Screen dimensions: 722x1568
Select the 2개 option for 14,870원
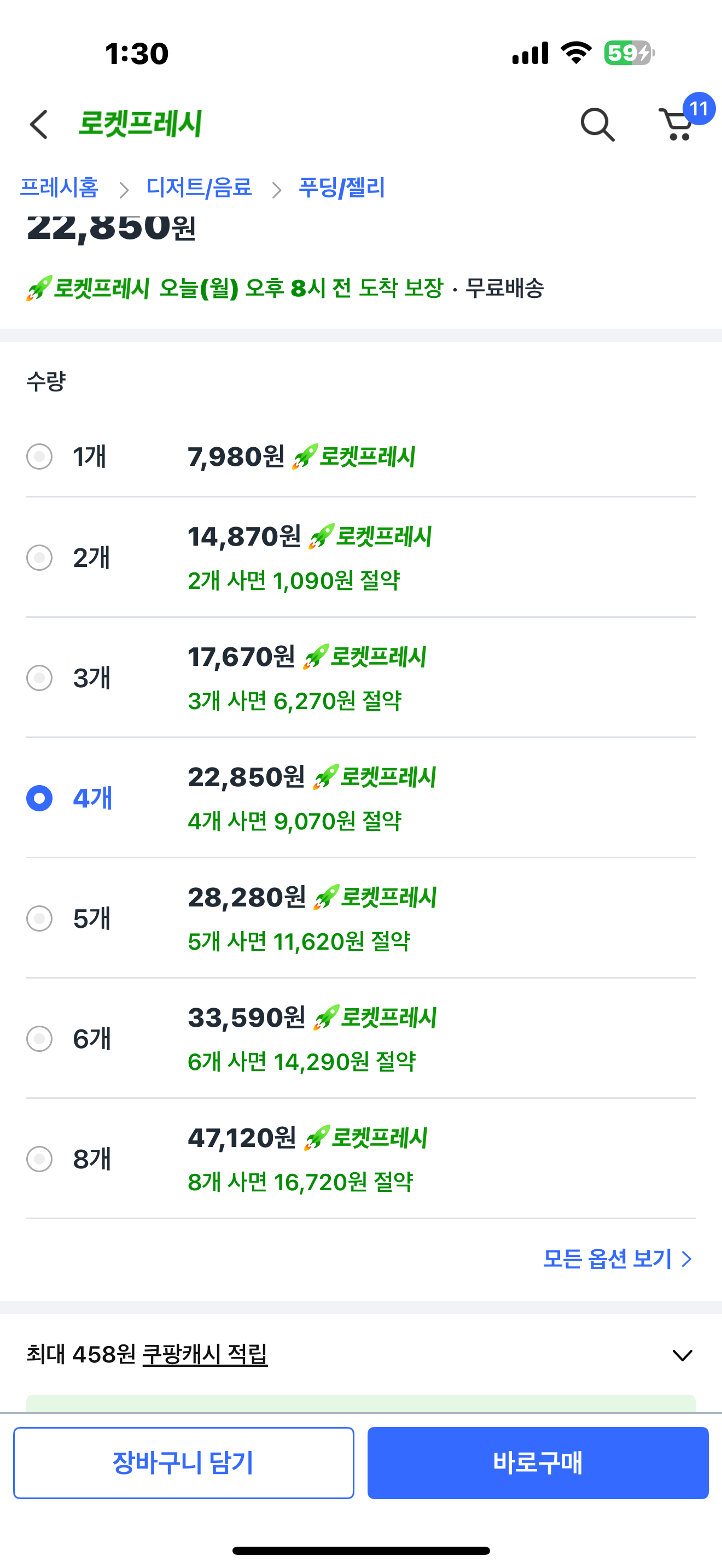pyautogui.click(x=361, y=558)
